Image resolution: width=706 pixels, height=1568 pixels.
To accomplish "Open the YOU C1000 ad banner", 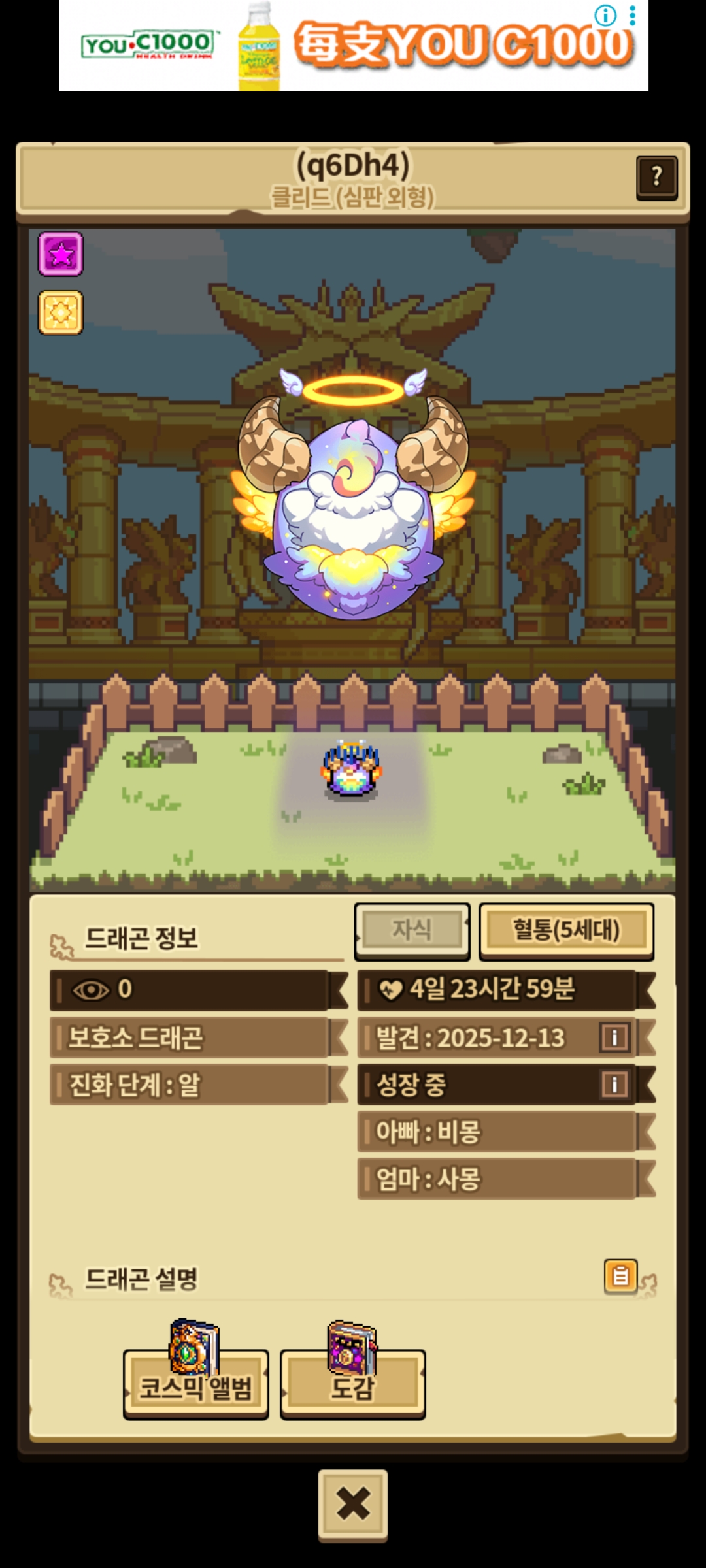I will tap(353, 47).
